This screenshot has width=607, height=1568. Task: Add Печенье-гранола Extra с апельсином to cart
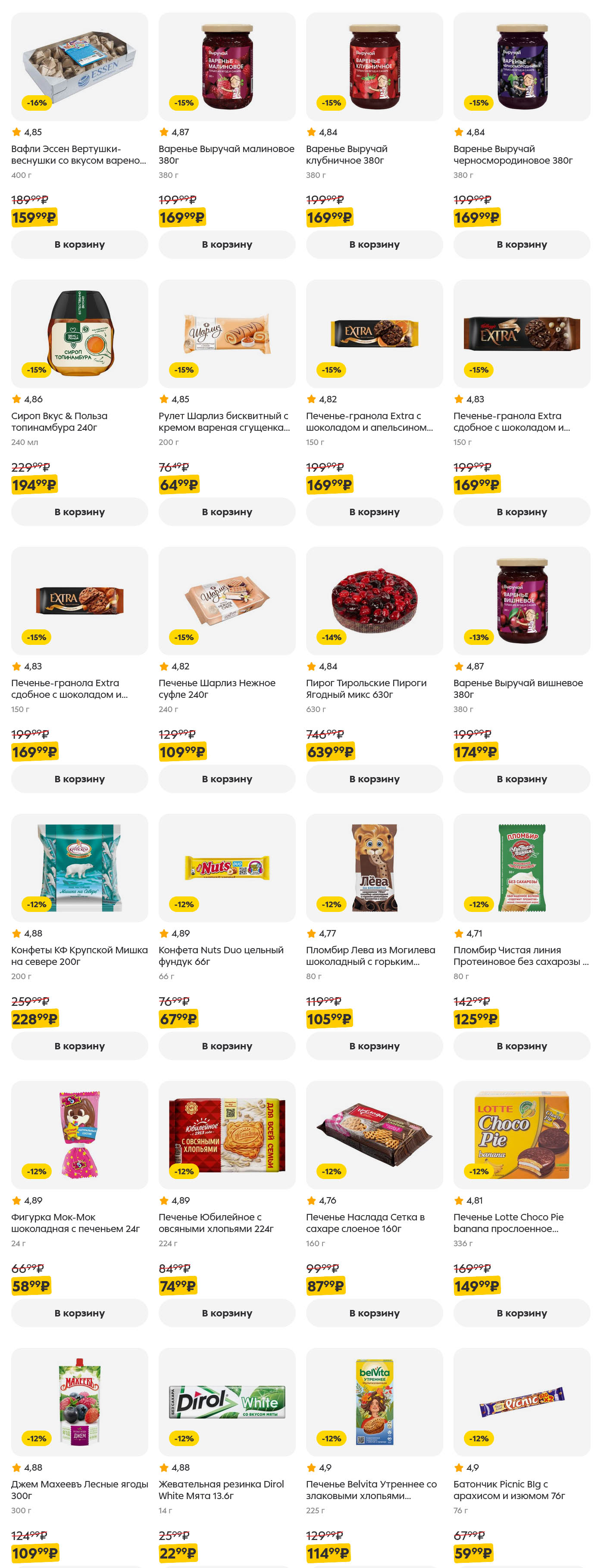pyautogui.click(x=374, y=512)
